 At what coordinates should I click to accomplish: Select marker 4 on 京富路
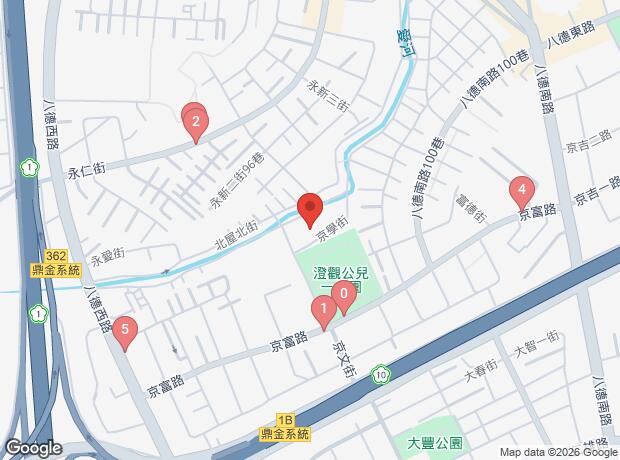pyautogui.click(x=520, y=189)
